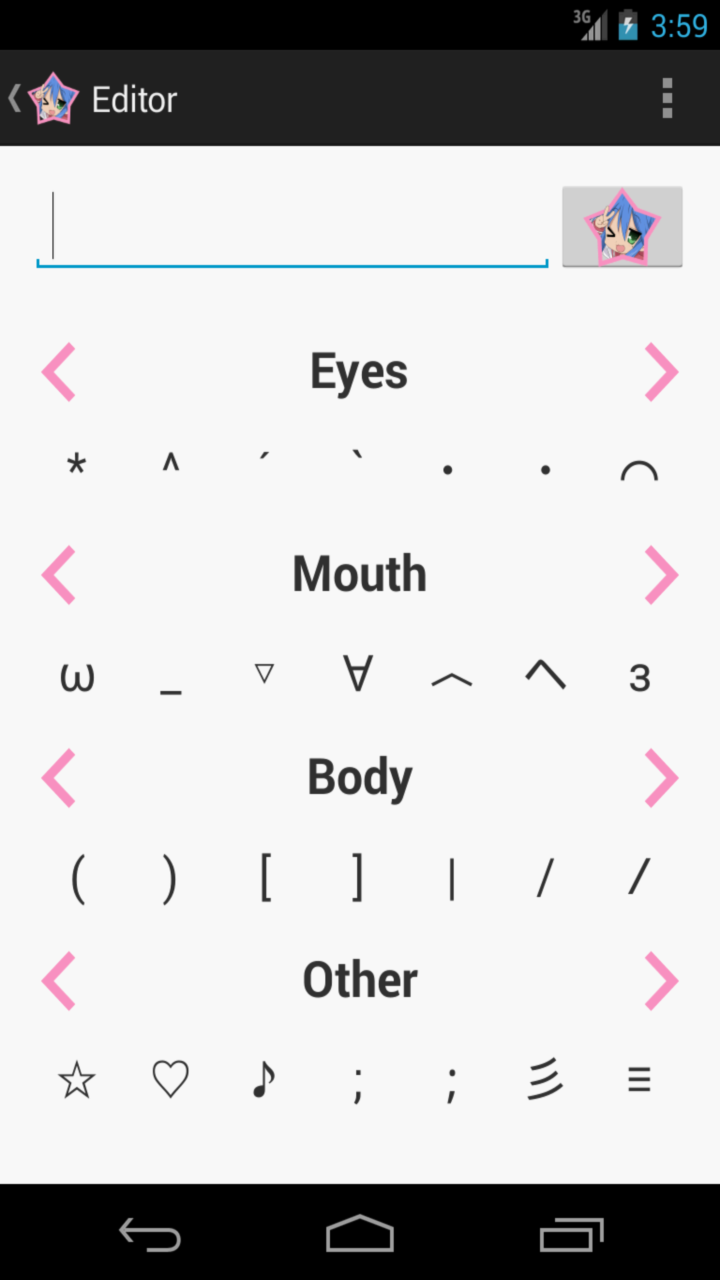This screenshot has height=1280, width=720.
Task: Select the left square bracket body symbol
Action: [263, 878]
